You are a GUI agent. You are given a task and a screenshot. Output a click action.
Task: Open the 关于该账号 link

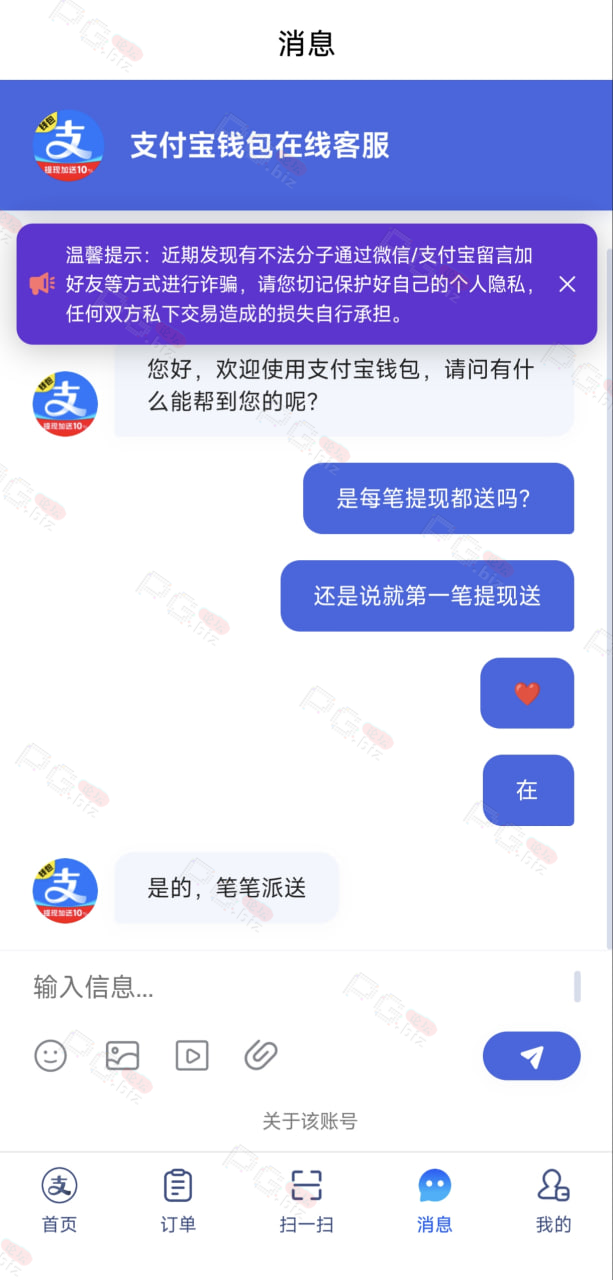pos(310,1121)
